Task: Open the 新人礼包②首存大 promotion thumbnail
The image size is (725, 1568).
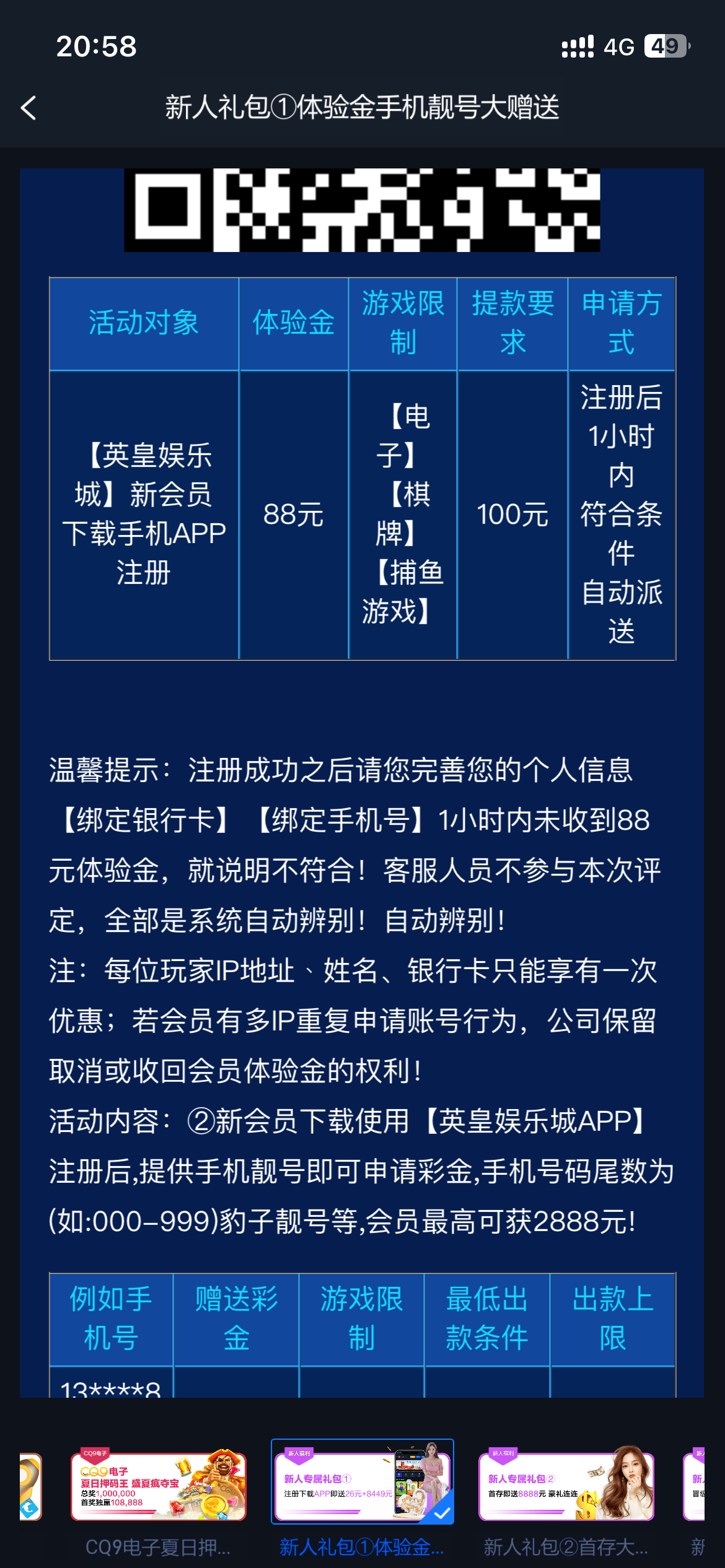Action: pyautogui.click(x=566, y=1487)
